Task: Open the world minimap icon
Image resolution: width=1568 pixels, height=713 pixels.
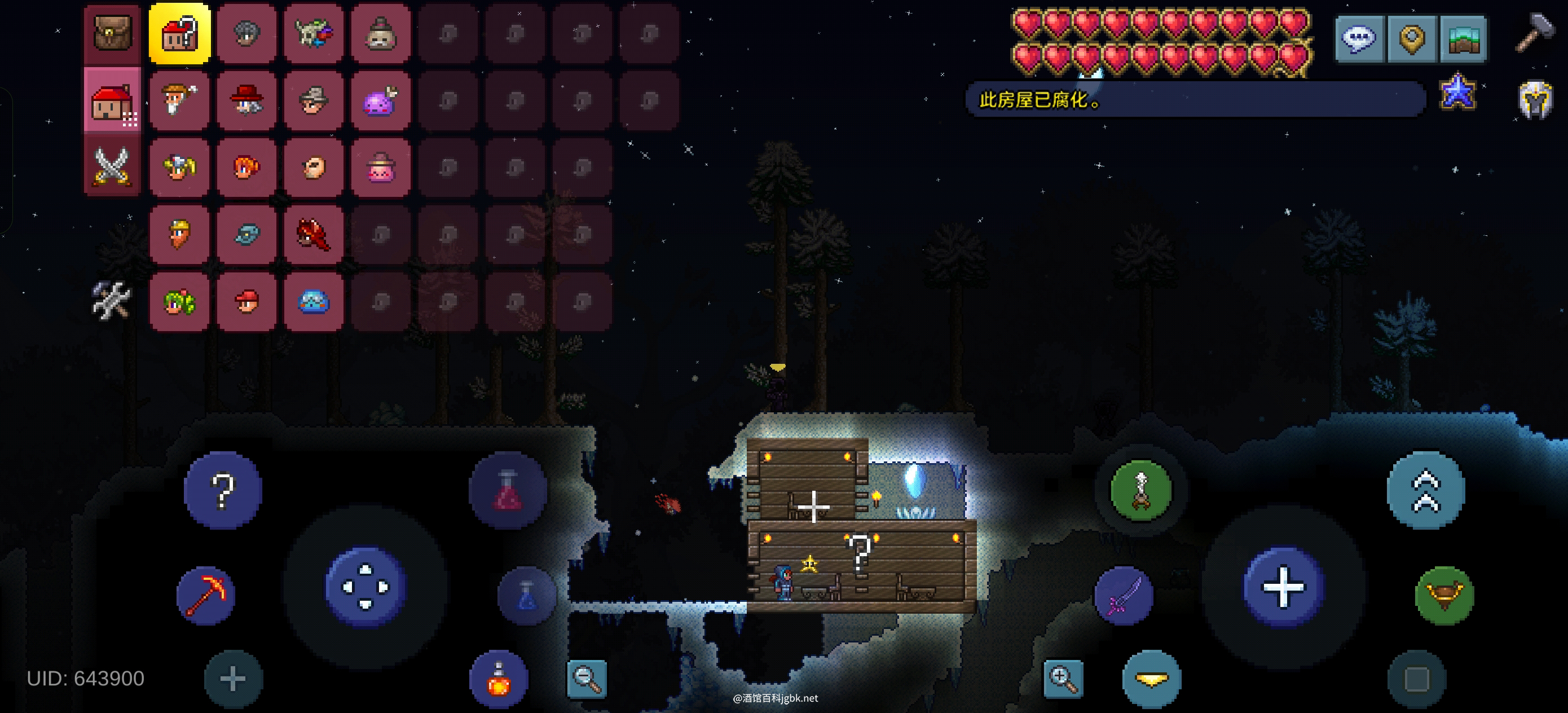Action: [x=1463, y=39]
